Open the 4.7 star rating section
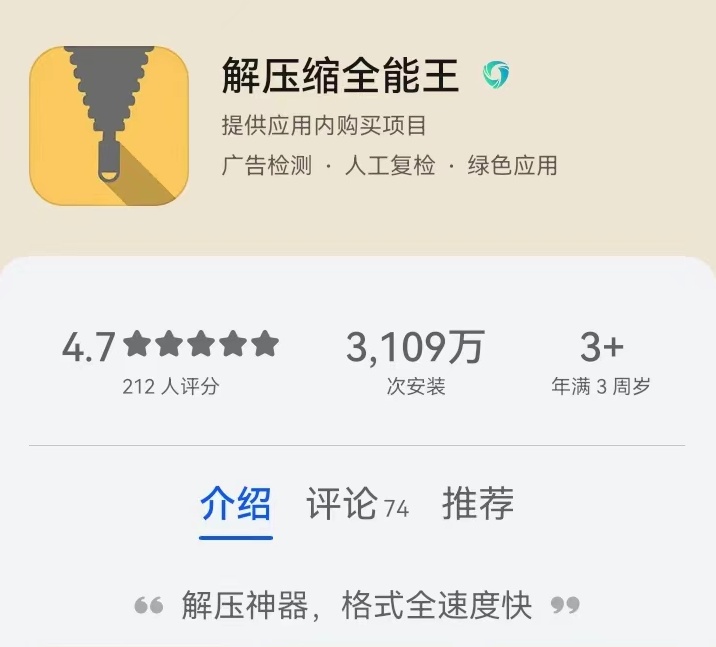The width and height of the screenshot is (716, 647). (170, 361)
